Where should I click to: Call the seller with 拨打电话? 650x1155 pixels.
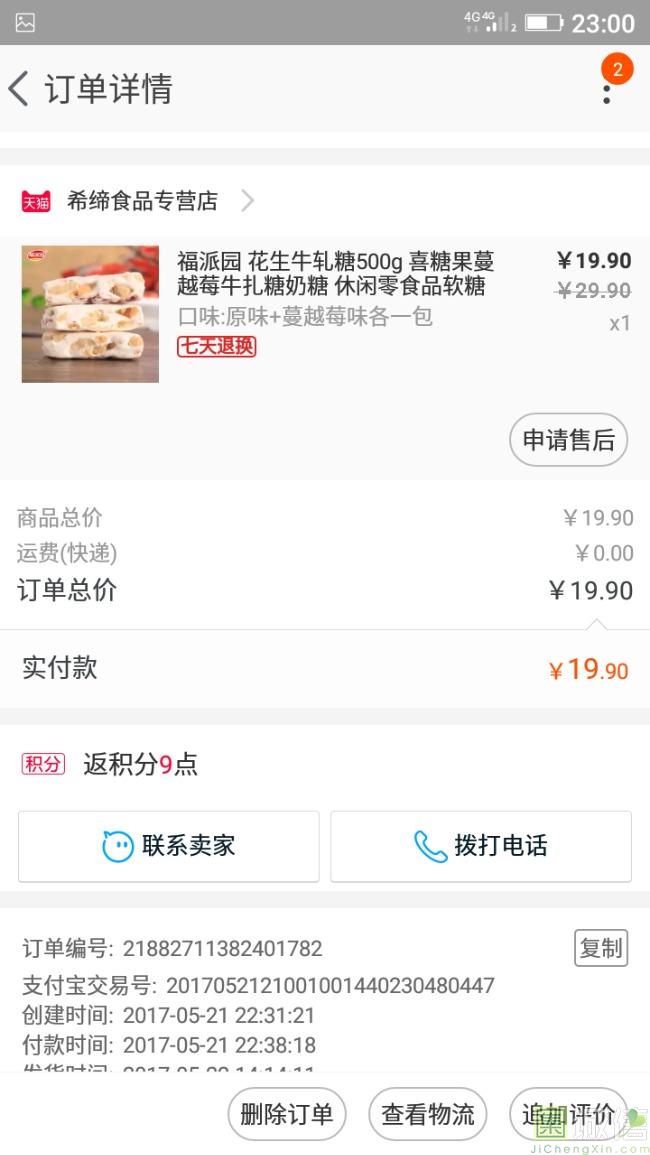[x=481, y=846]
